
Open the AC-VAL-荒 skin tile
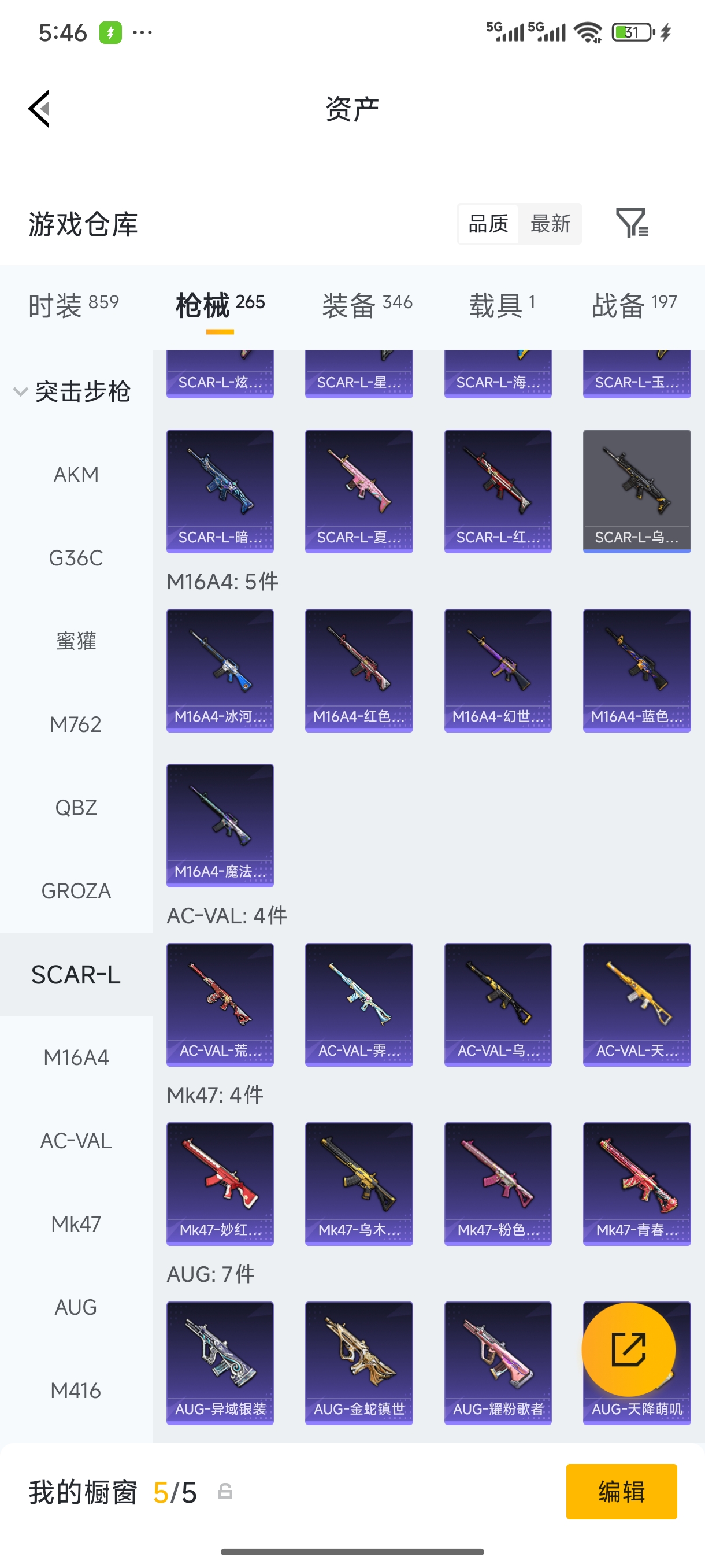220,1004
